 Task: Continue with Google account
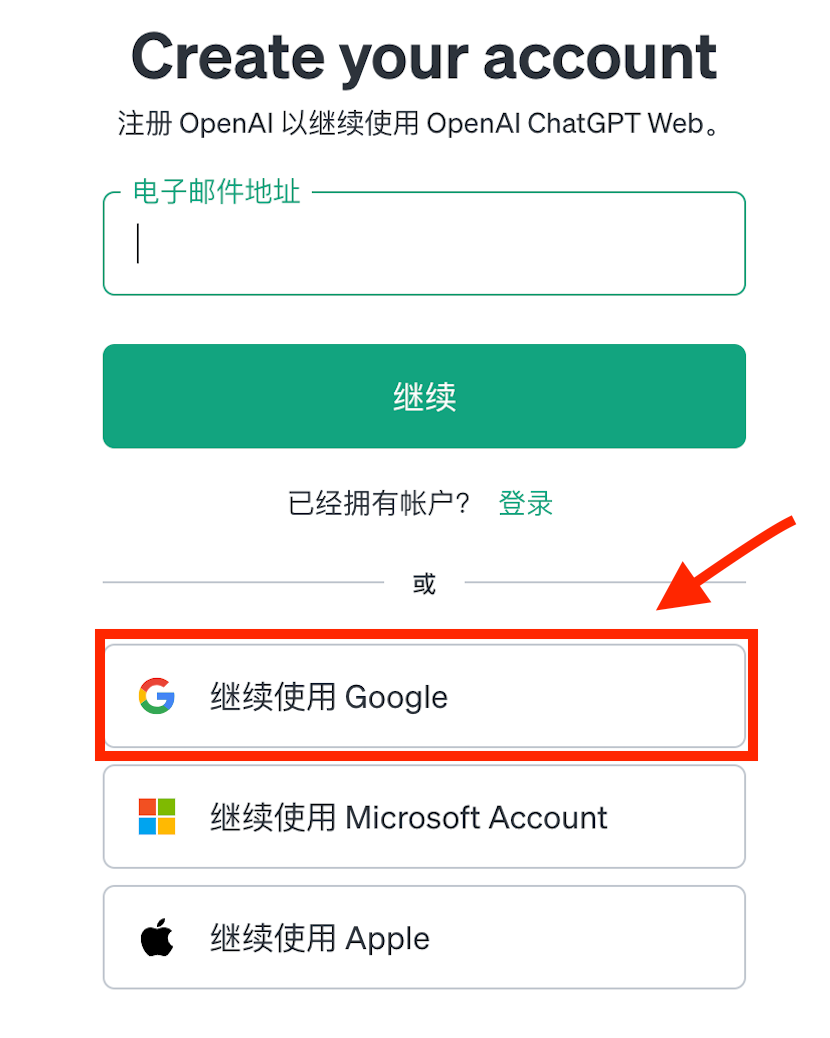click(424, 696)
